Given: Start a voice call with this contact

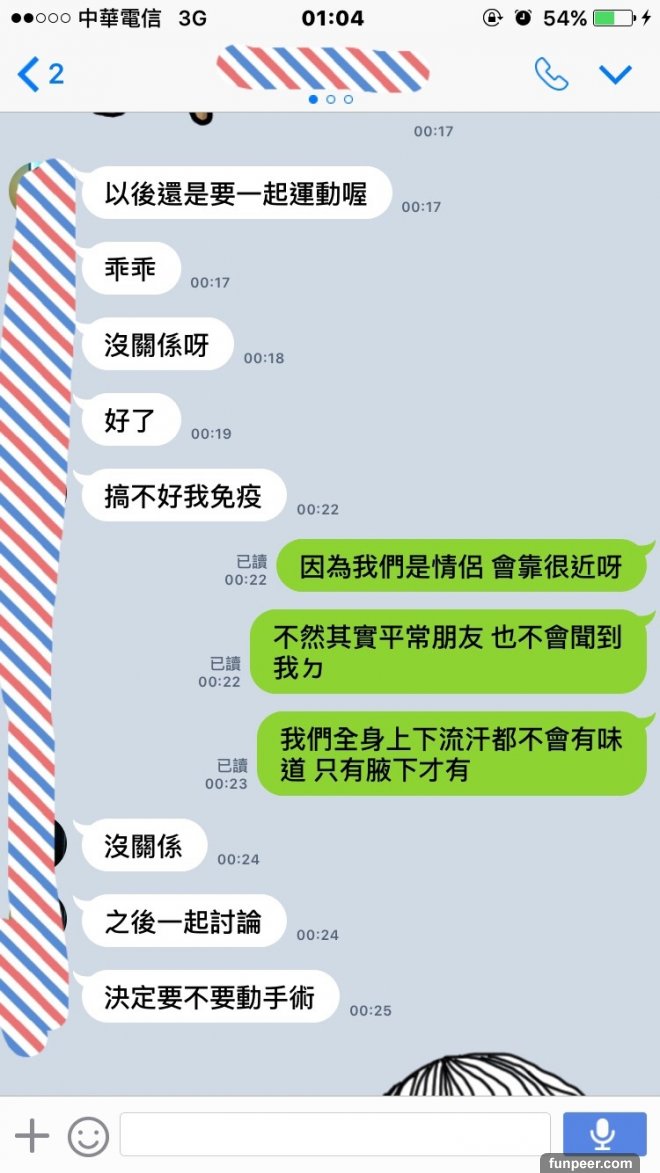Looking at the screenshot, I should [x=551, y=74].
